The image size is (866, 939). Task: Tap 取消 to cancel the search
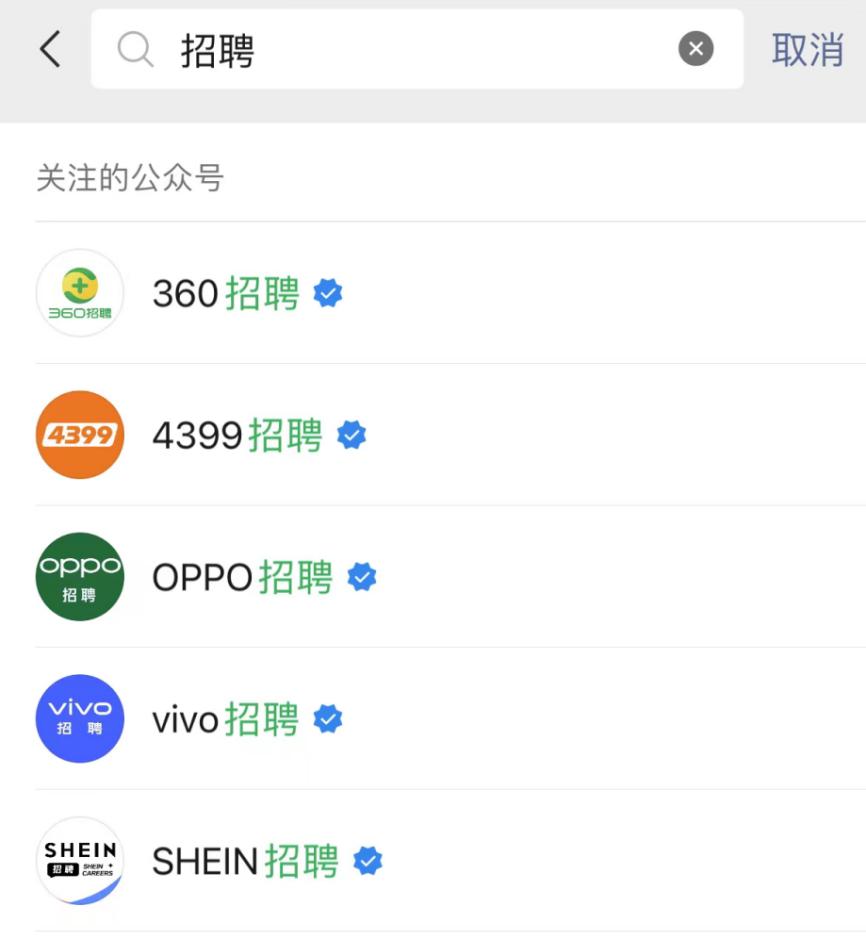[809, 47]
